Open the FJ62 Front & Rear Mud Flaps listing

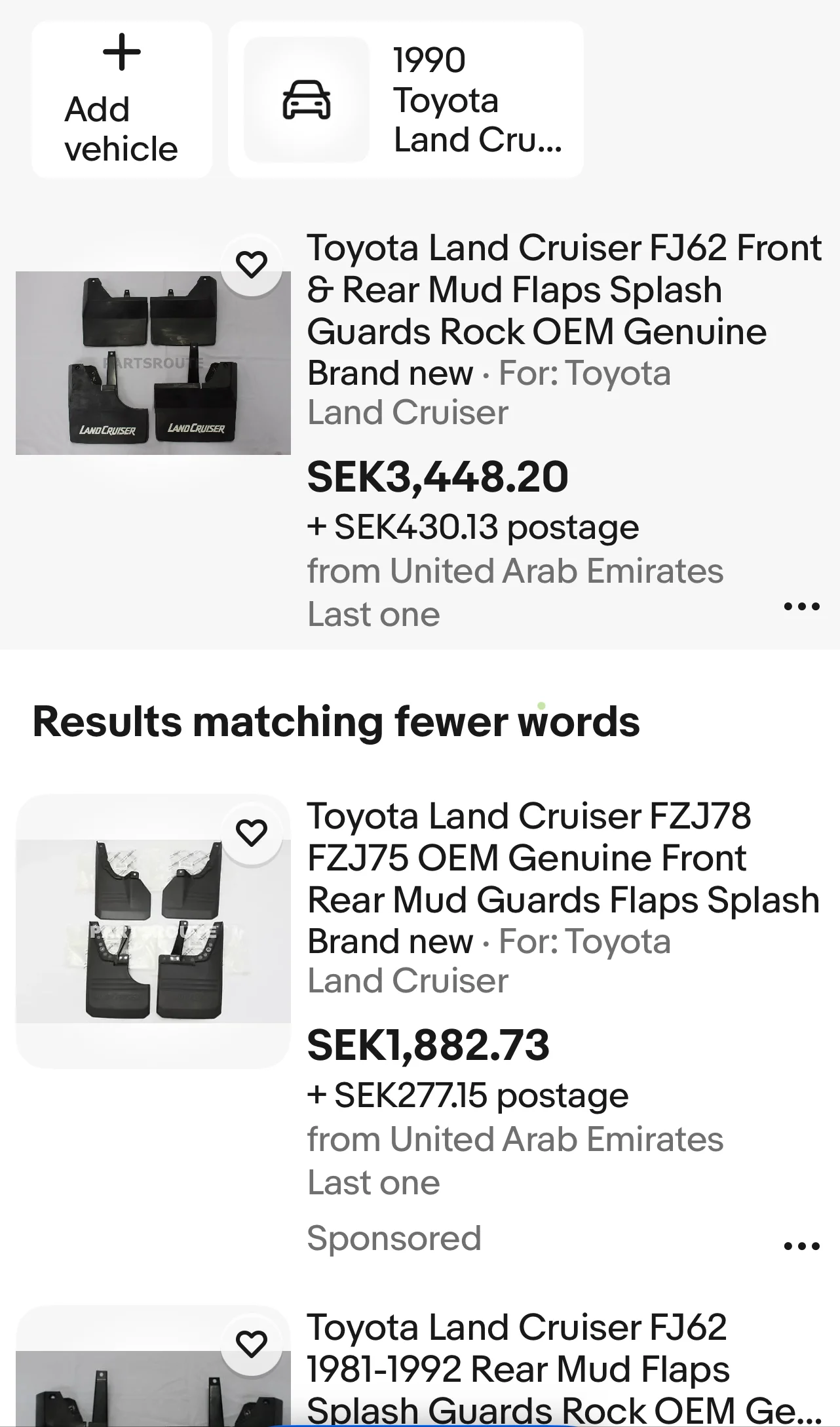click(x=563, y=290)
